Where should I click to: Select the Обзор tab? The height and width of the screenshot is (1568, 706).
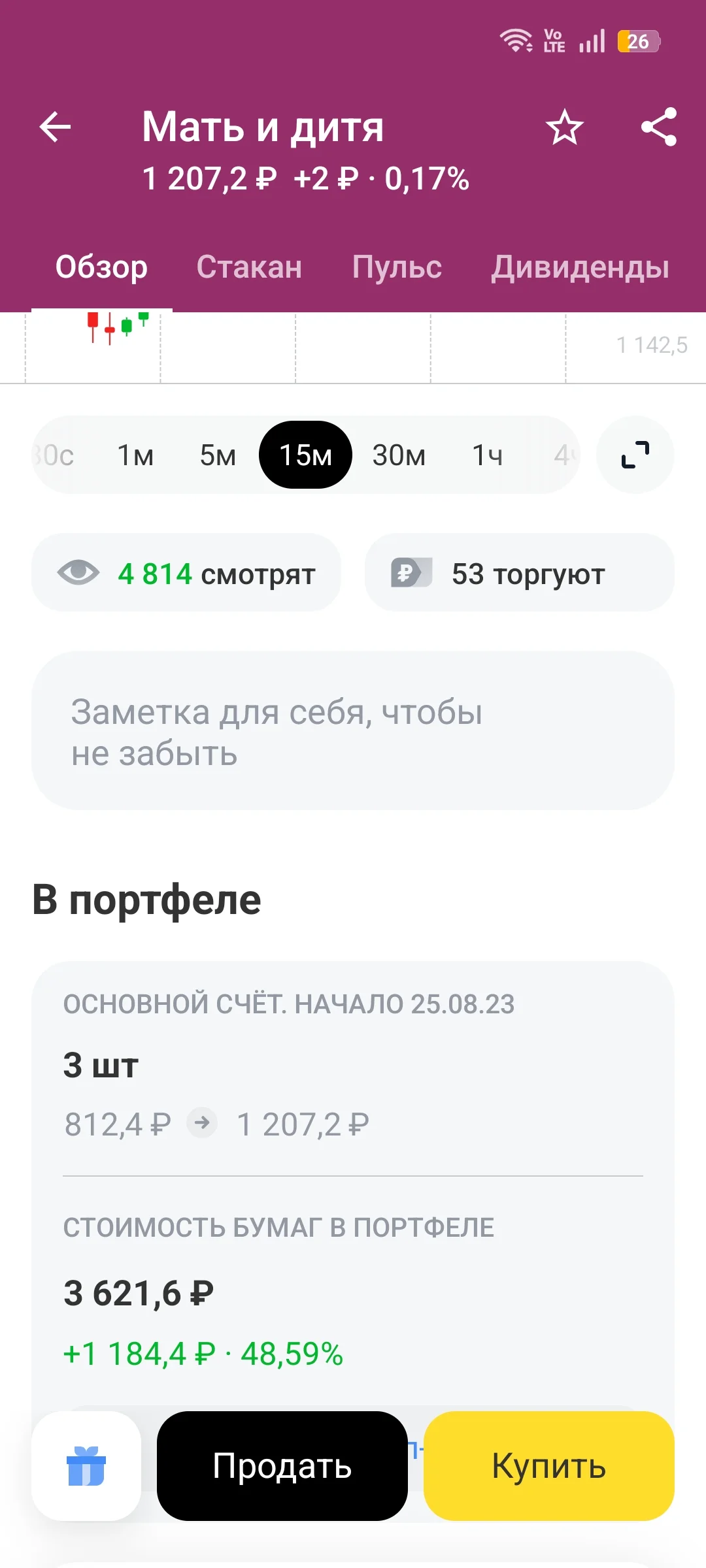tap(101, 267)
